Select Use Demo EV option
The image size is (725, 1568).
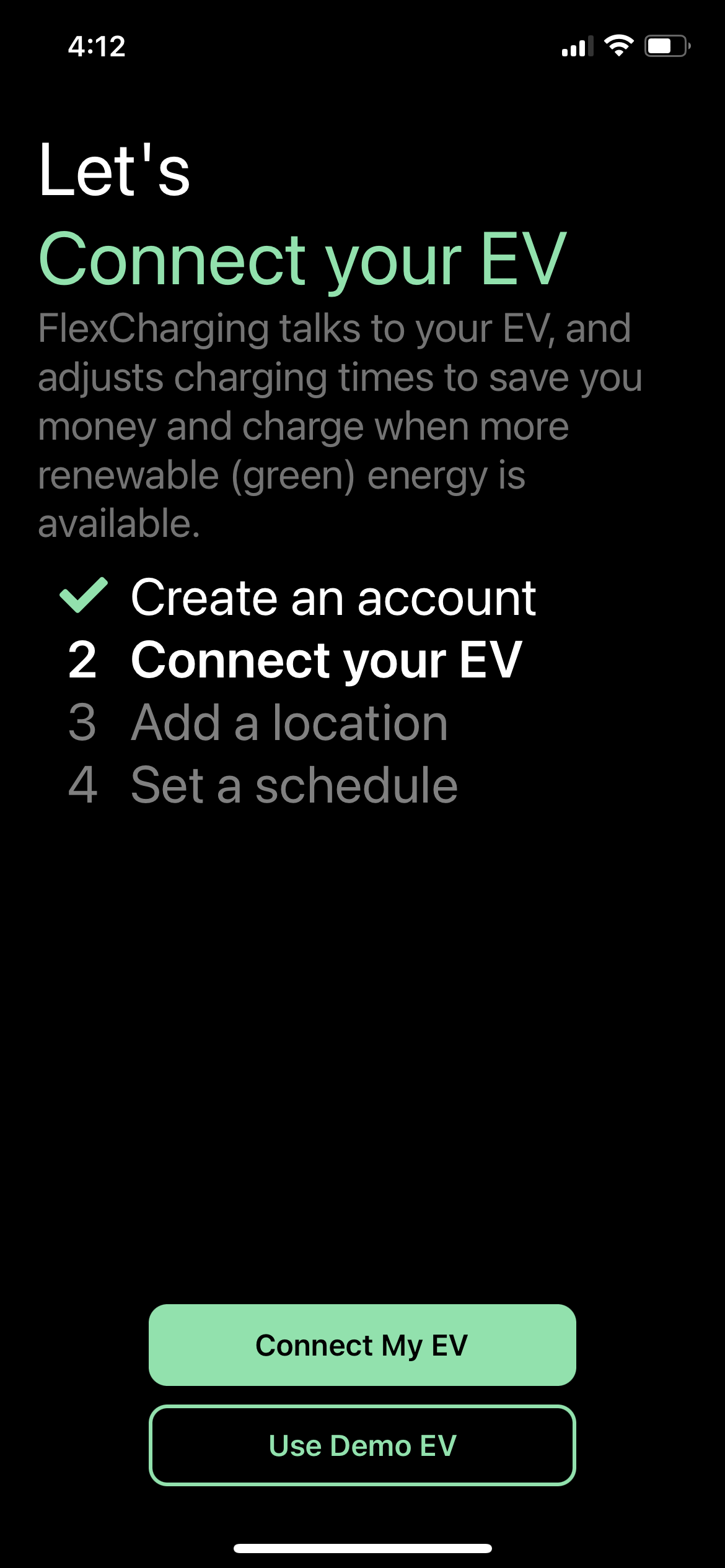(362, 1445)
